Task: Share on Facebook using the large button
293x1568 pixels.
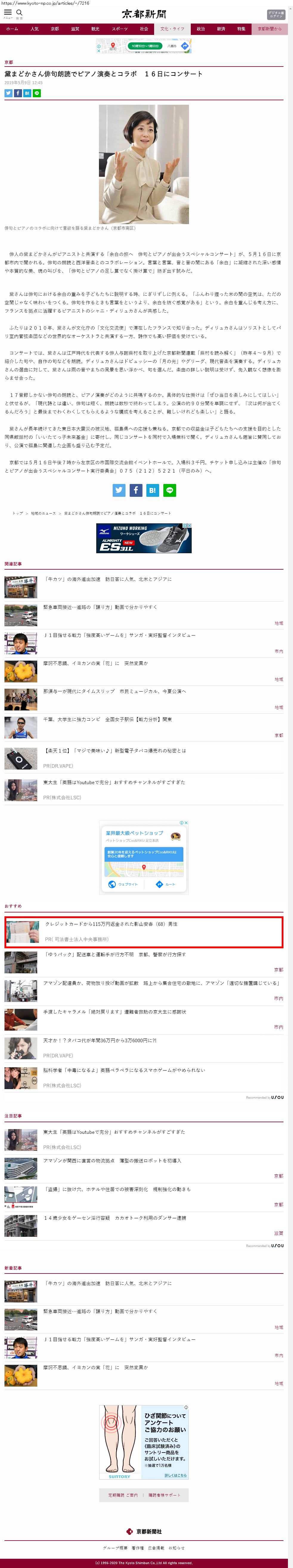Action: 136,490
